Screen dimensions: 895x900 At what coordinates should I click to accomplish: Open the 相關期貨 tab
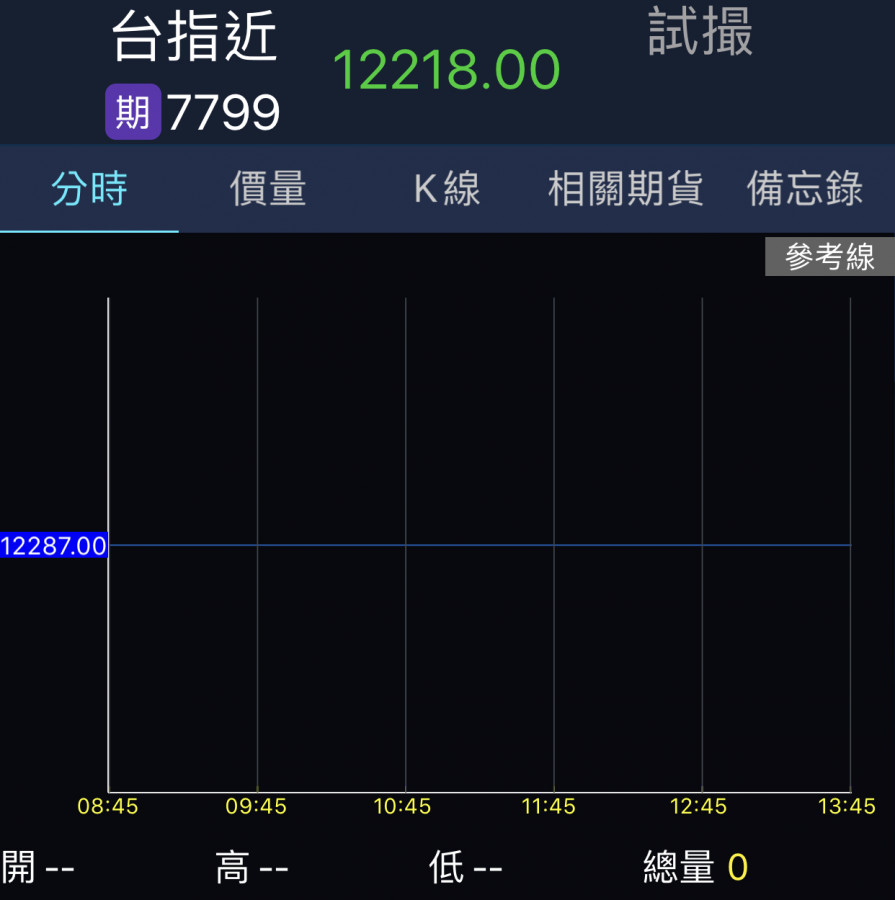pos(625,189)
